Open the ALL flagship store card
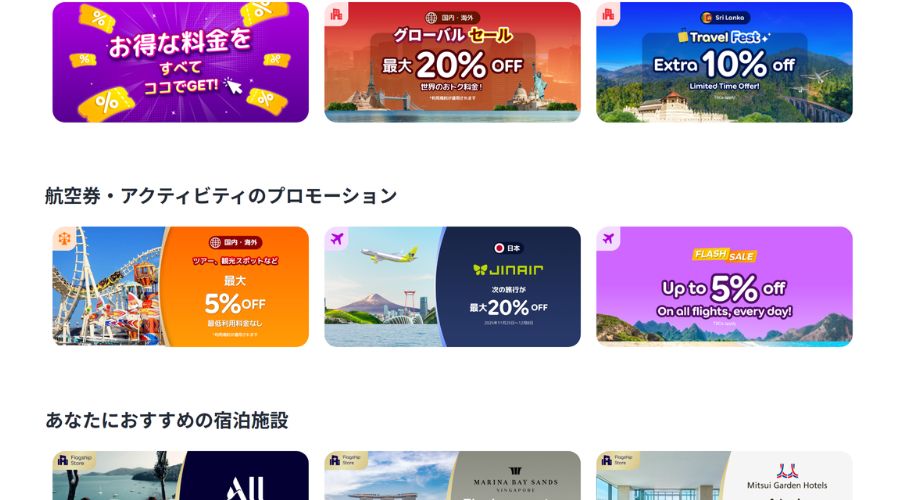900x500 pixels. pyautogui.click(x=180, y=477)
